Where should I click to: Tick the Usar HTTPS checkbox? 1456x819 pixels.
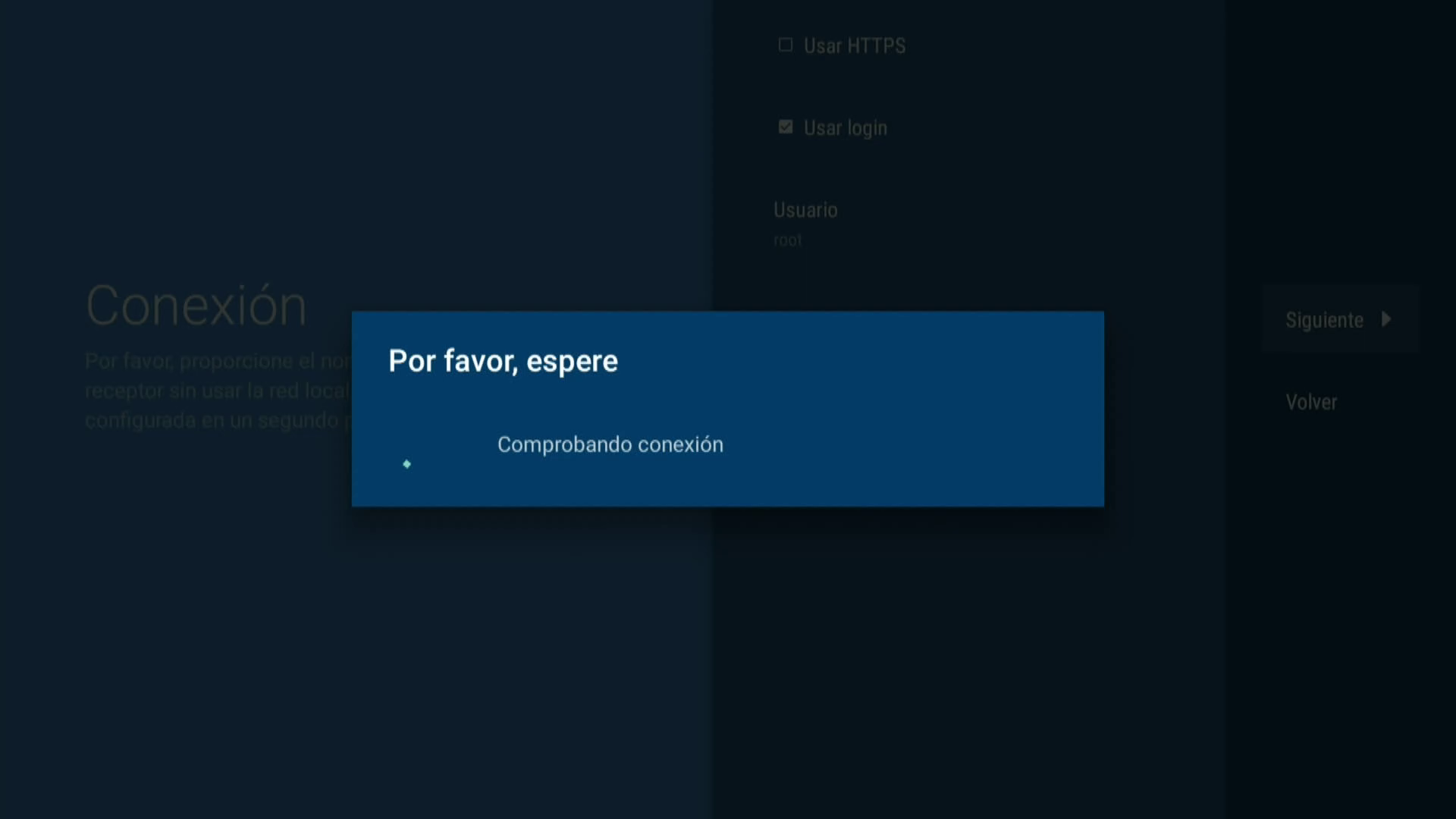[x=786, y=45]
